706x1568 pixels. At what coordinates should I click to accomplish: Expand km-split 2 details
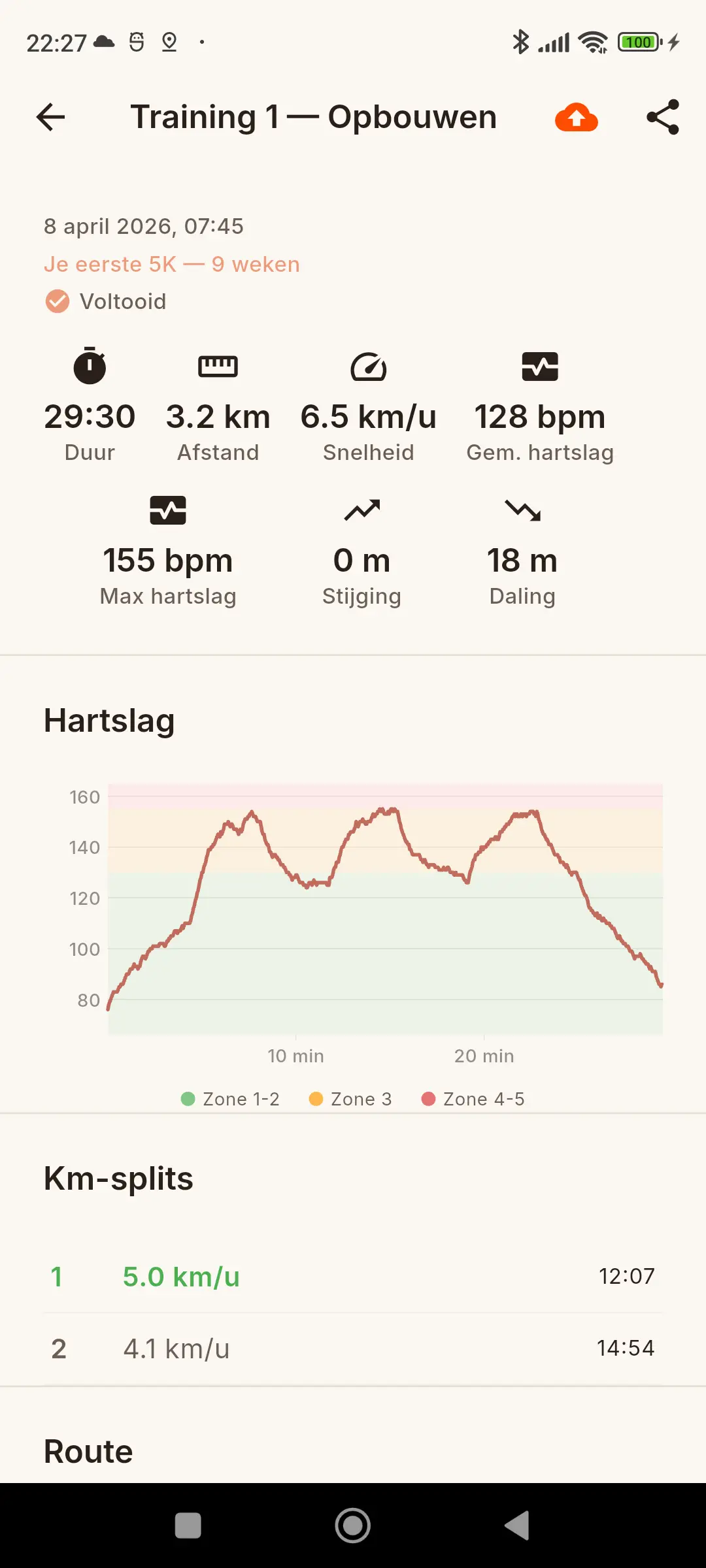coord(353,1348)
